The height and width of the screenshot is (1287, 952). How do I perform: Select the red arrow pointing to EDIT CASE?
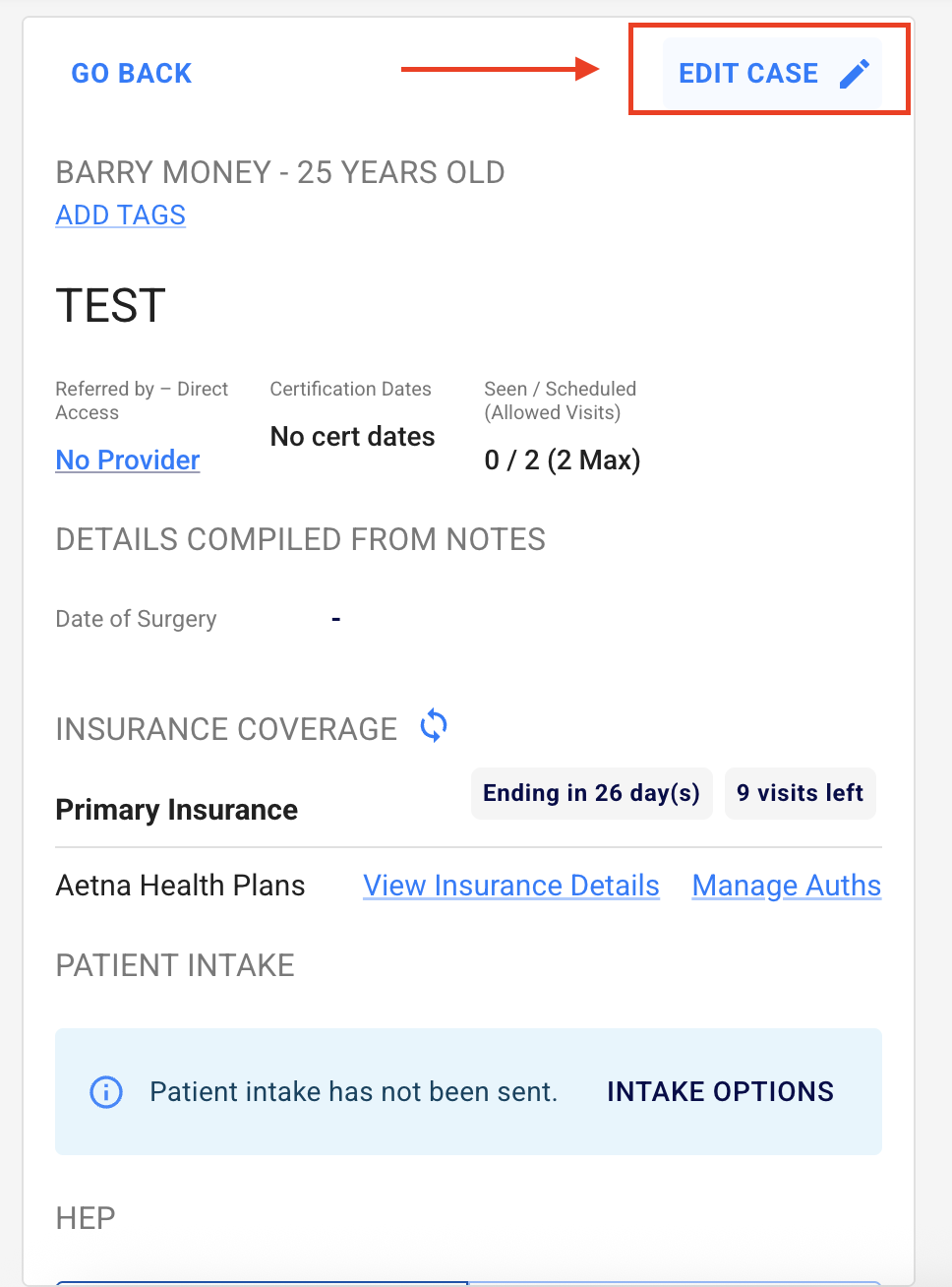[x=502, y=70]
